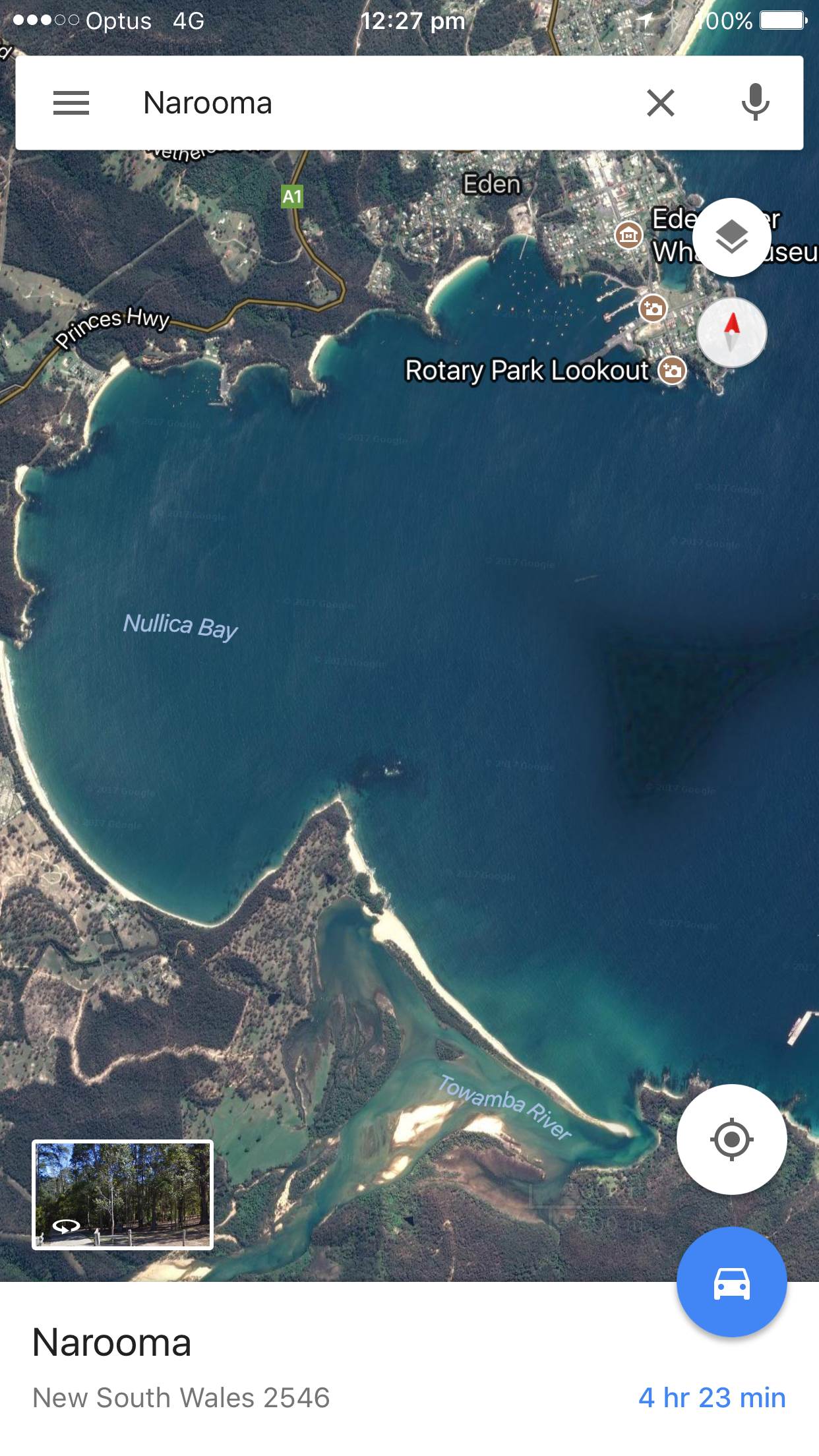
Task: Start voice search with microphone
Action: (755, 103)
